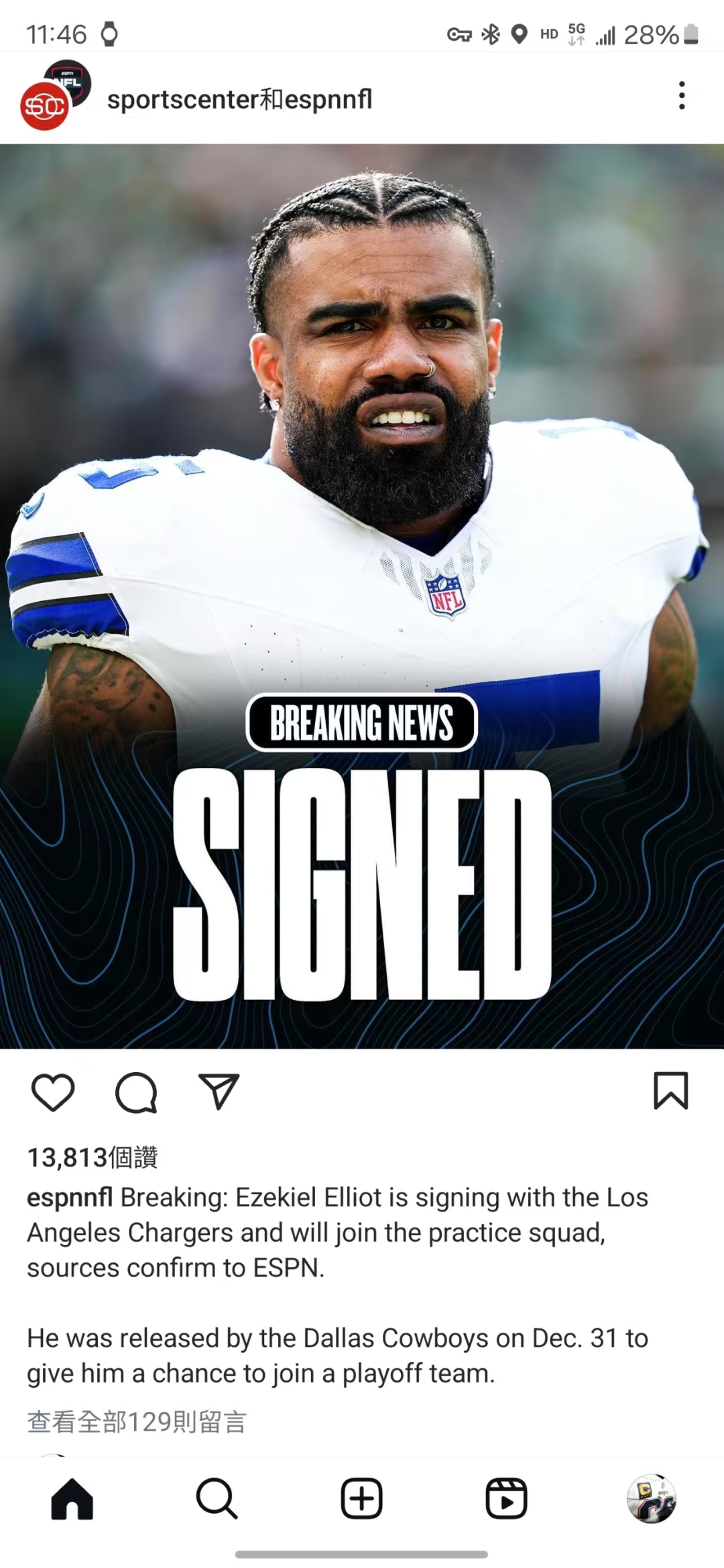Open the SIGNED breaking news image

[362, 596]
